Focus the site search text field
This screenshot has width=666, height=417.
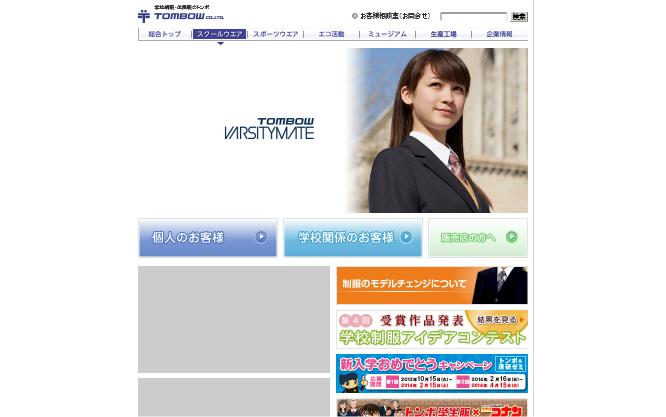pyautogui.click(x=473, y=16)
